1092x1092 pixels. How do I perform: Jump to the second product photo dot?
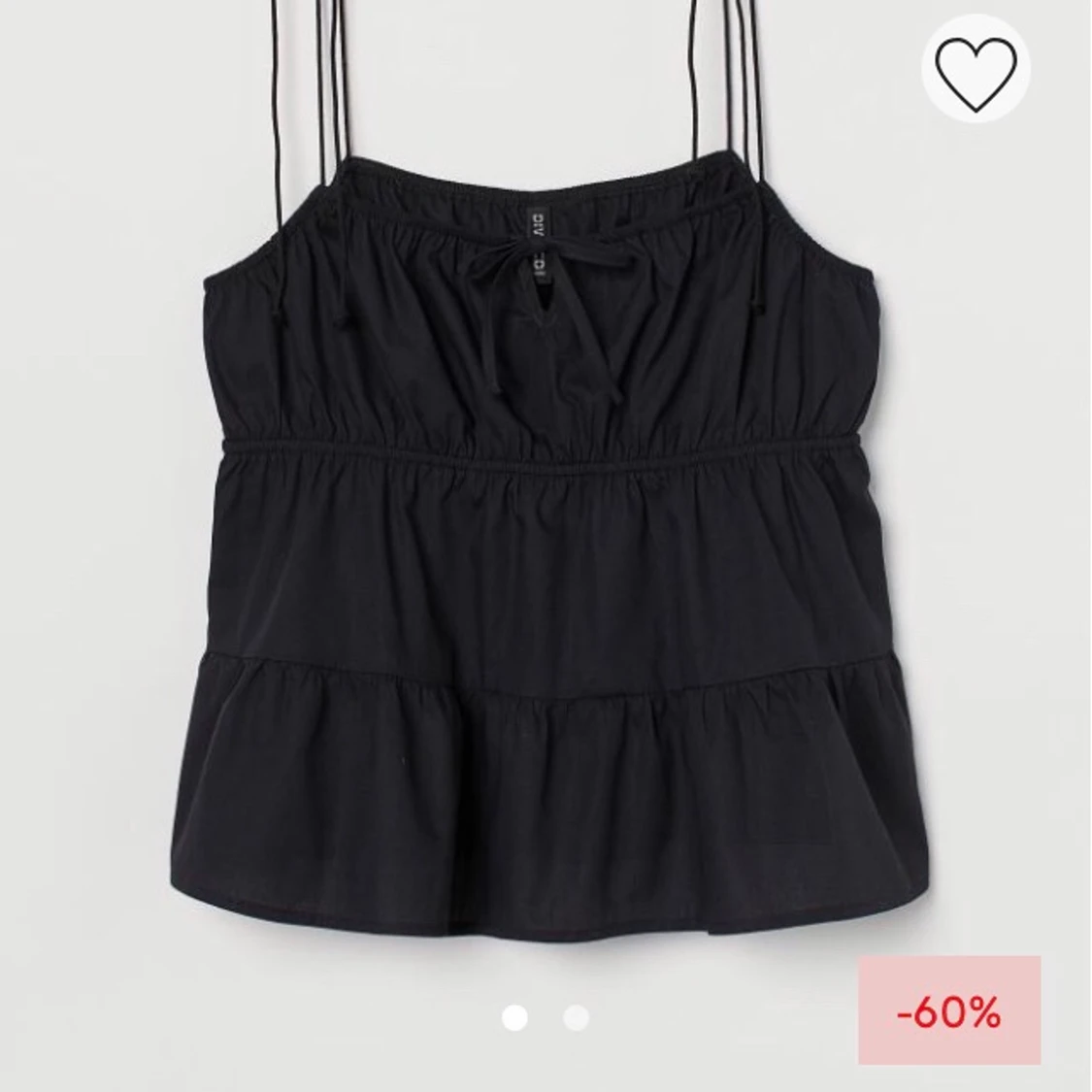tap(576, 1017)
